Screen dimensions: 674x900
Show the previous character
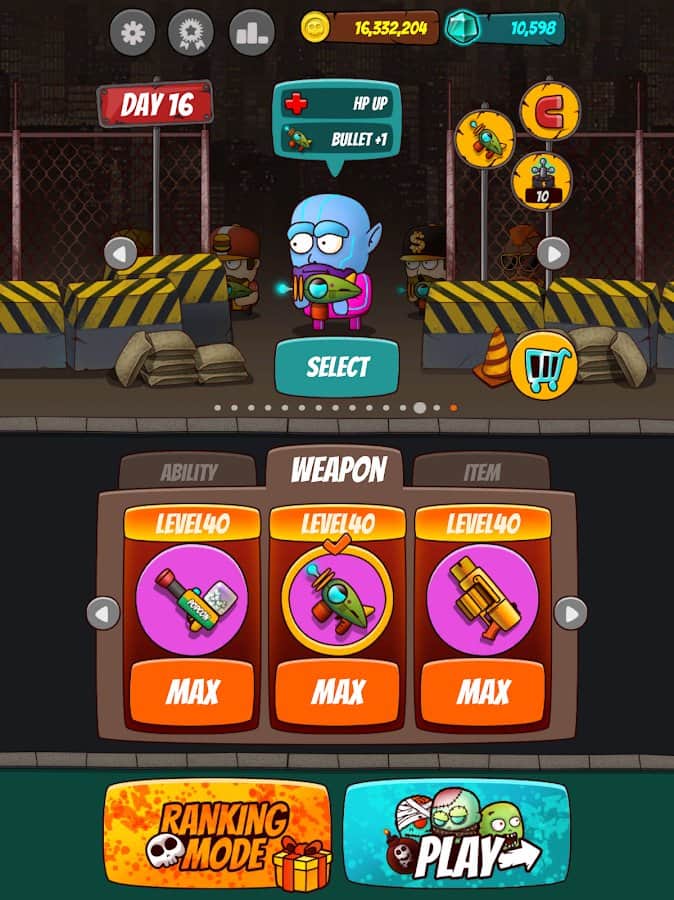tap(120, 252)
